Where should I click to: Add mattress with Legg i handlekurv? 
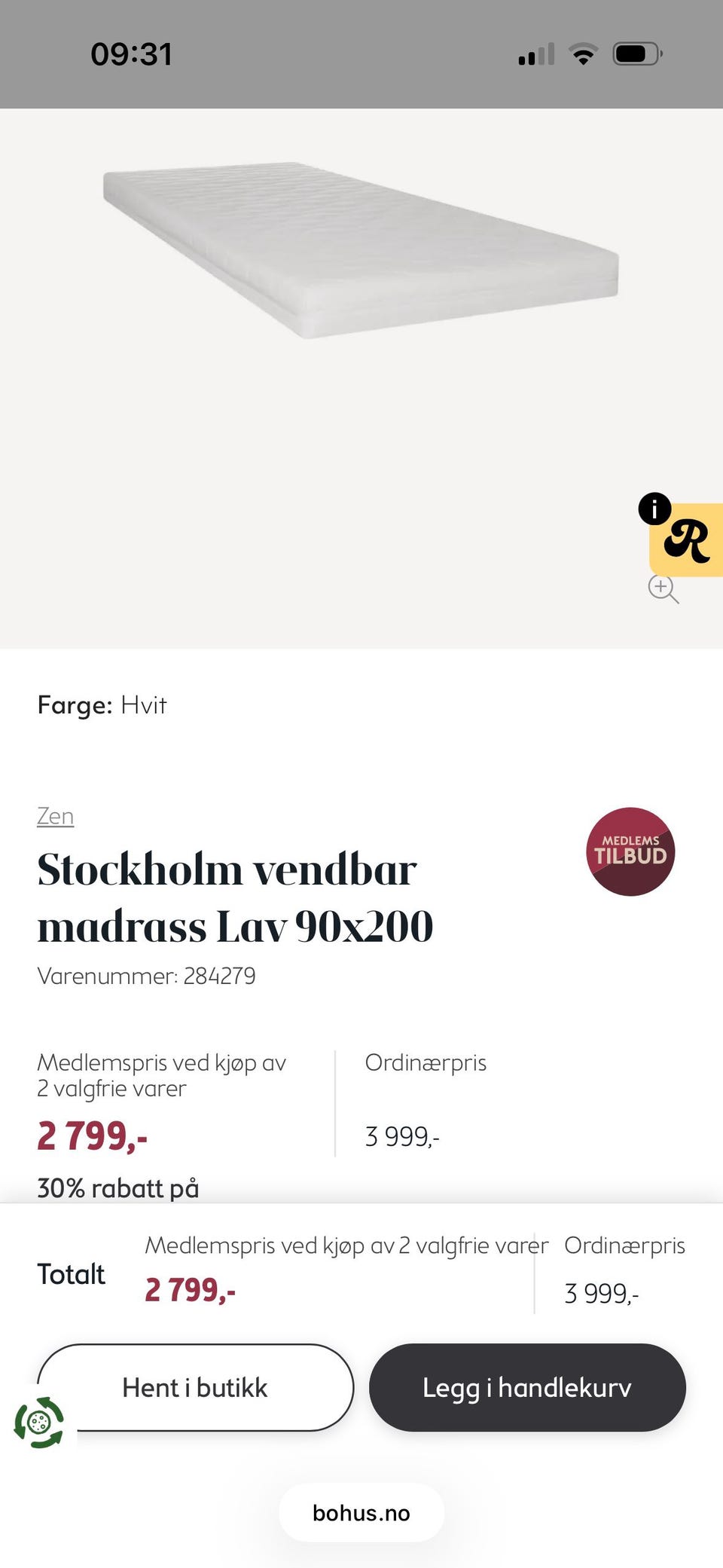(527, 1387)
